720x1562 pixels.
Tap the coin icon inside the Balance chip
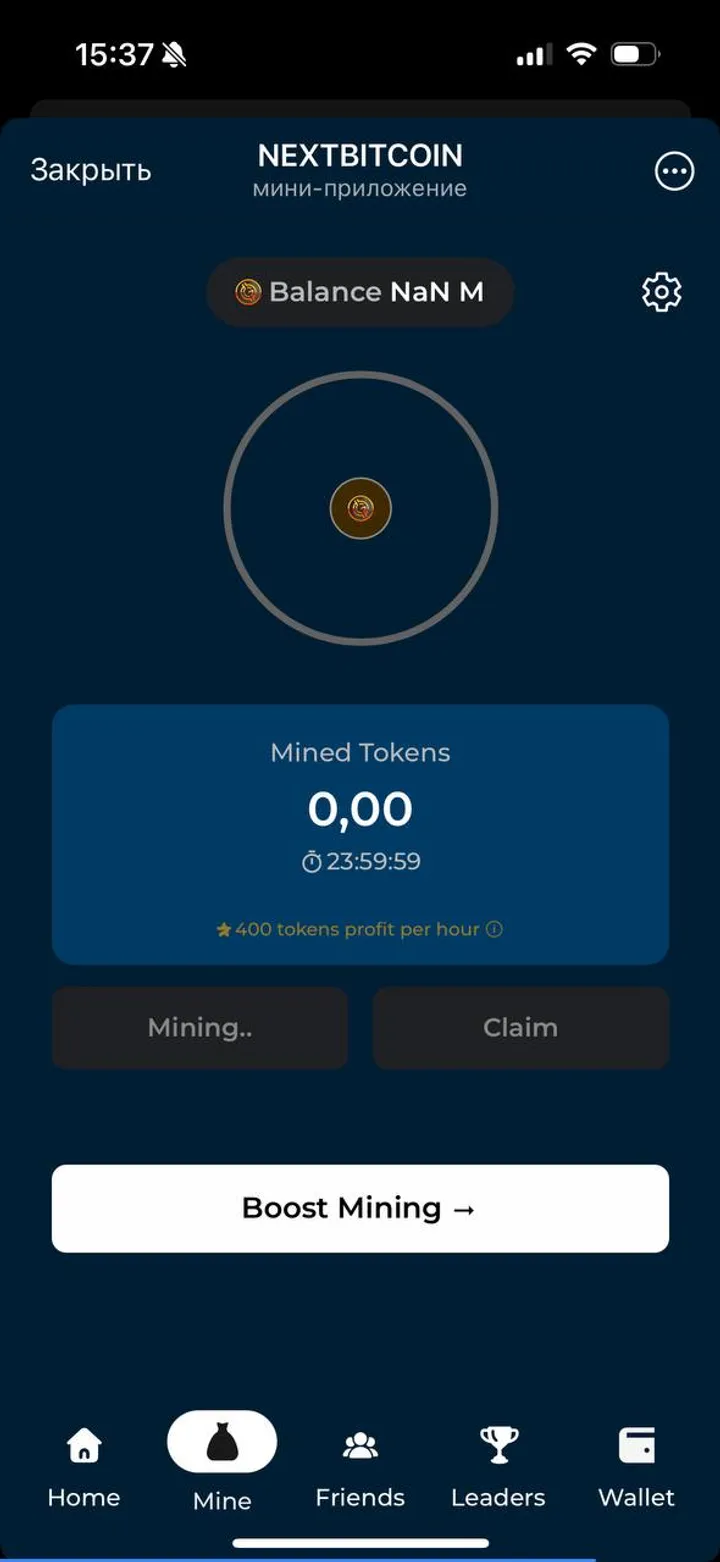[x=249, y=291]
